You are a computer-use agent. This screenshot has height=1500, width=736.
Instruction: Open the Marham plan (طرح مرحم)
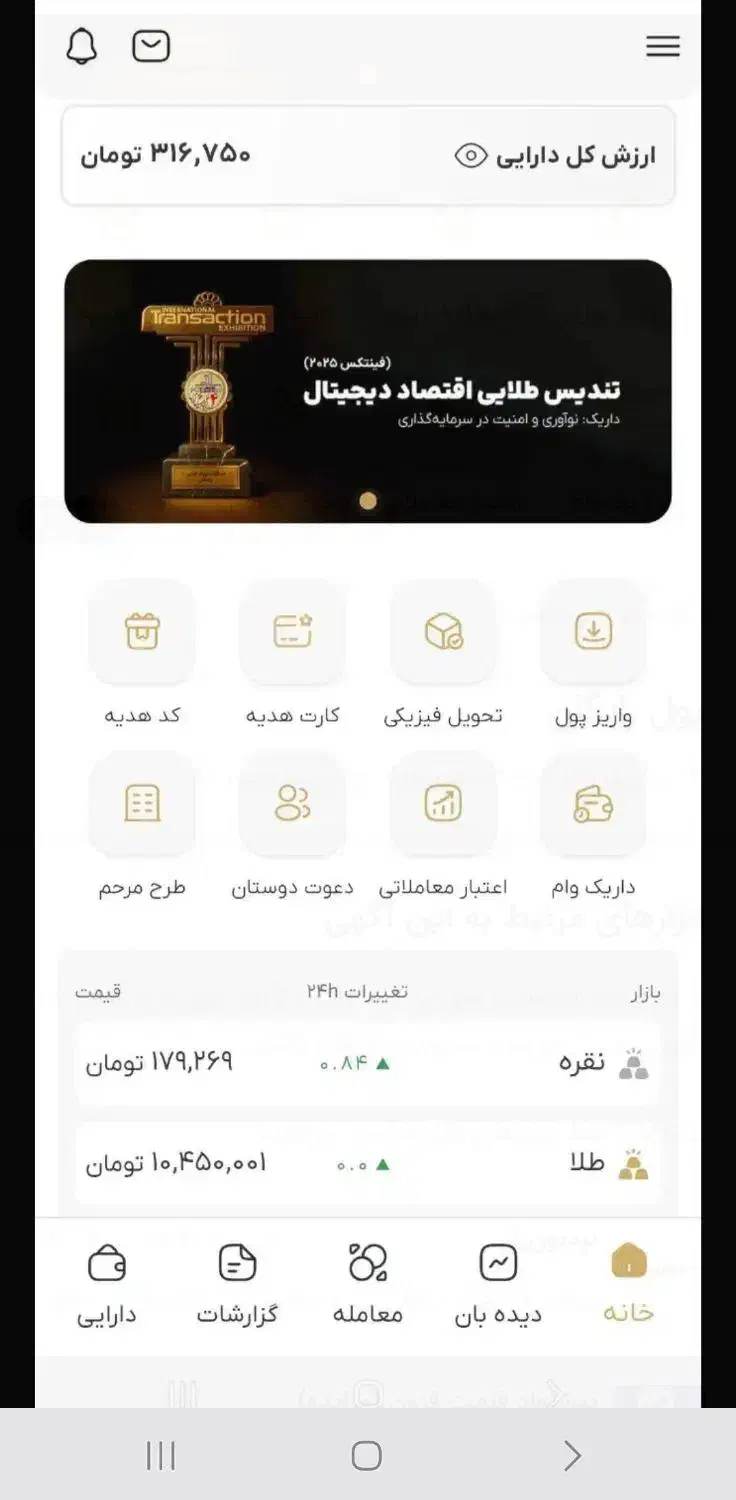(x=142, y=805)
